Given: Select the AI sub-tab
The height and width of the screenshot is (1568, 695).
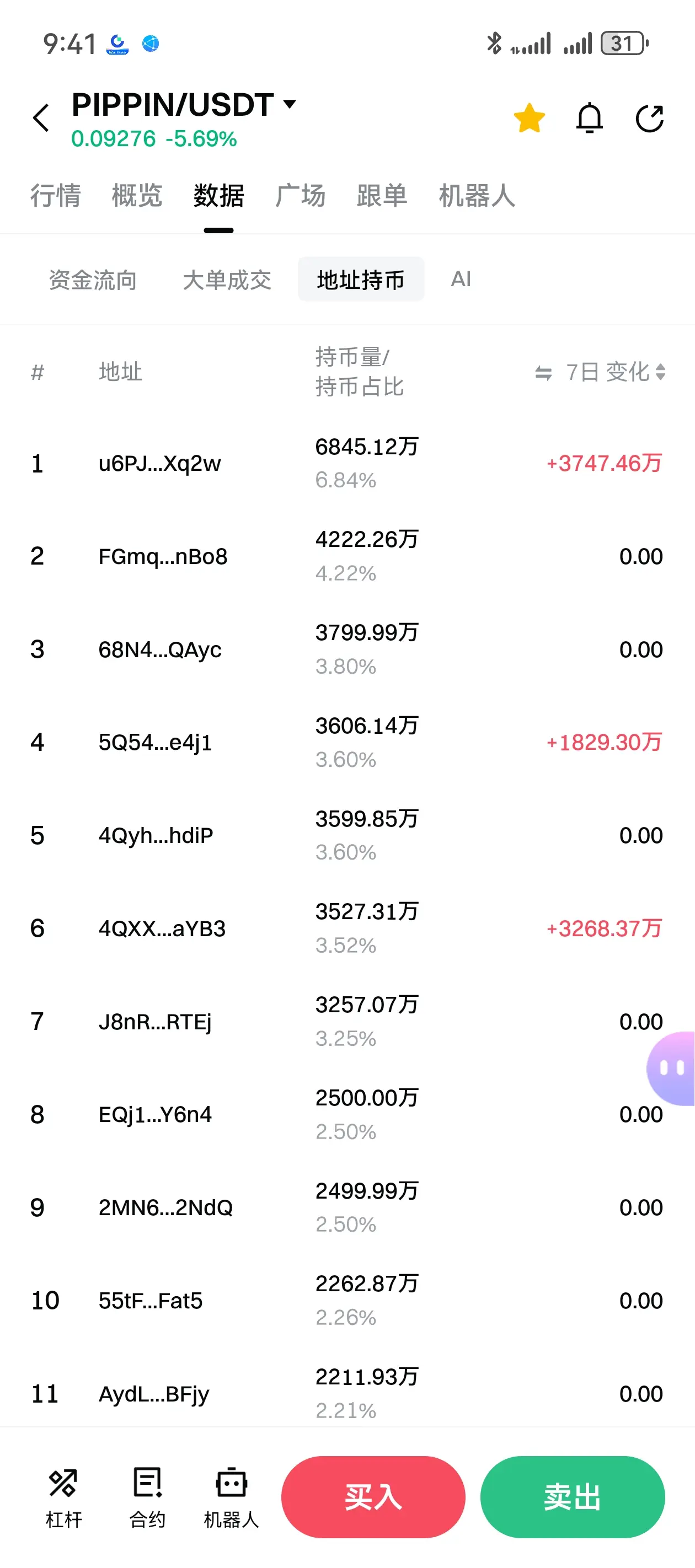Looking at the screenshot, I should click(x=461, y=279).
